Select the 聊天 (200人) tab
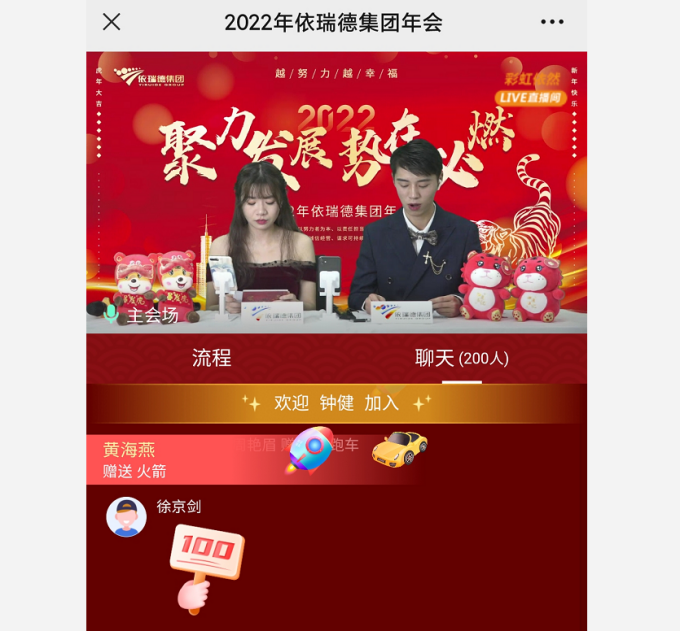The width and height of the screenshot is (680, 631). tap(462, 358)
